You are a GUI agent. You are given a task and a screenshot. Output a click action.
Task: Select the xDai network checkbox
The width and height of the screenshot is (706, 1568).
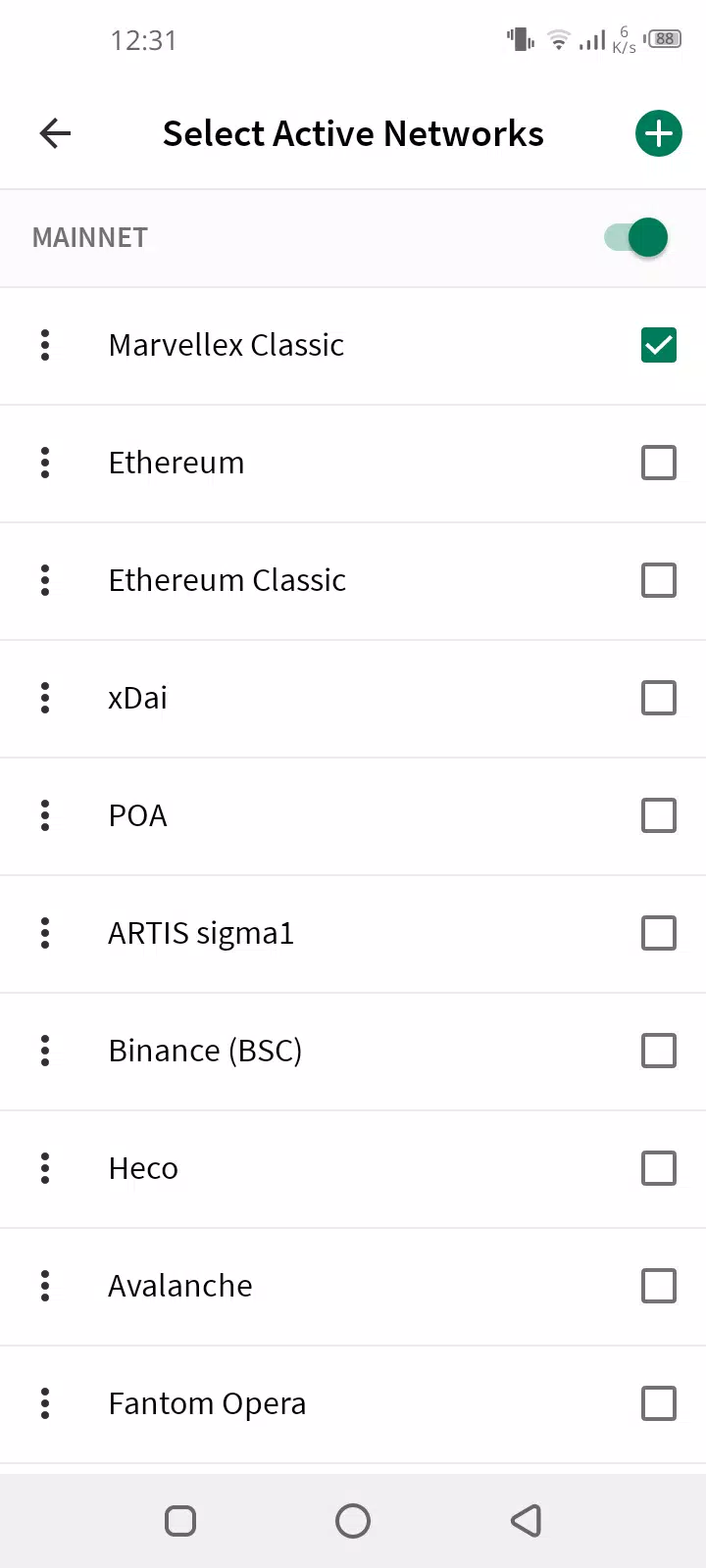click(659, 698)
